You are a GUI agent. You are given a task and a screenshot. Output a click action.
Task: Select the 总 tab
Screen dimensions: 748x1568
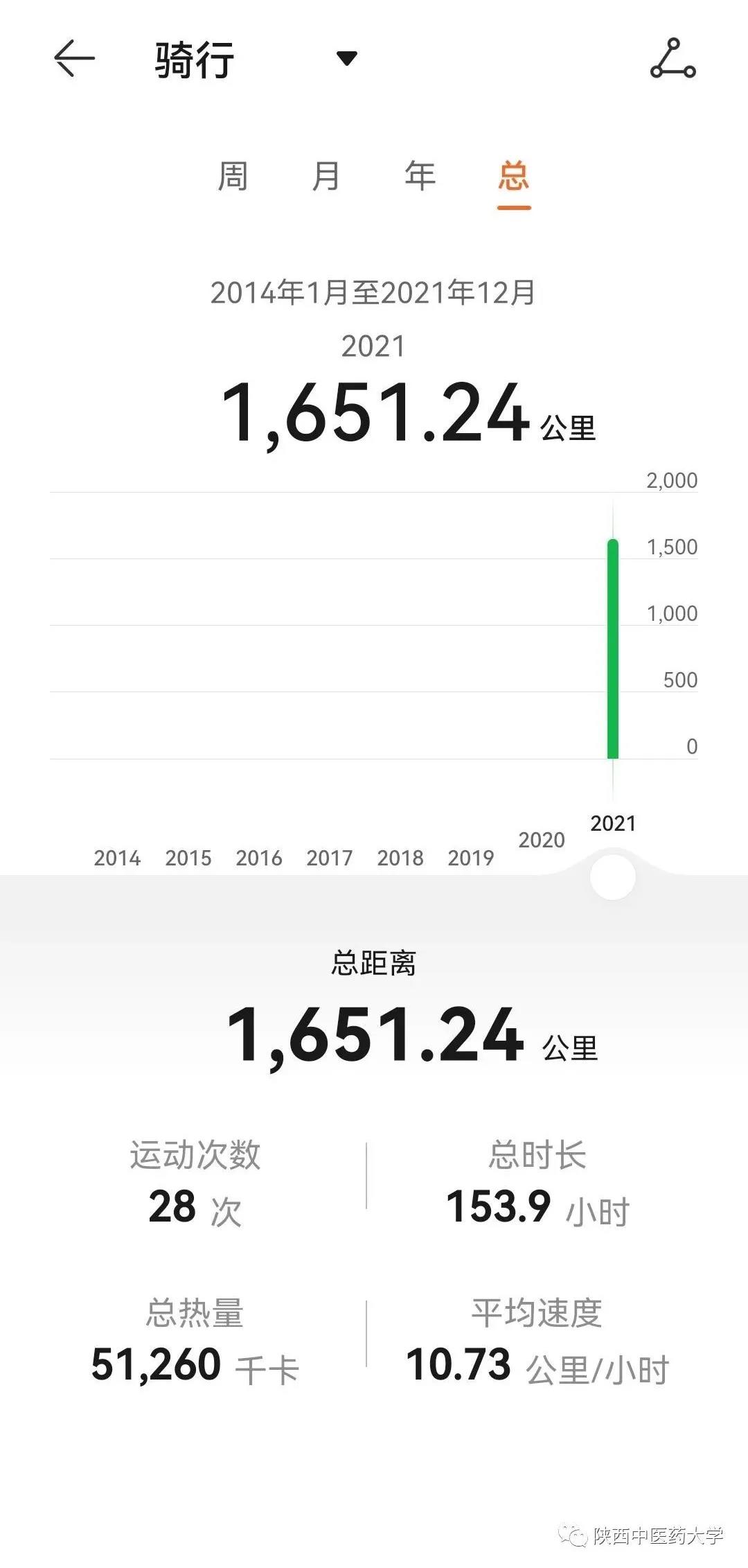coord(513,176)
